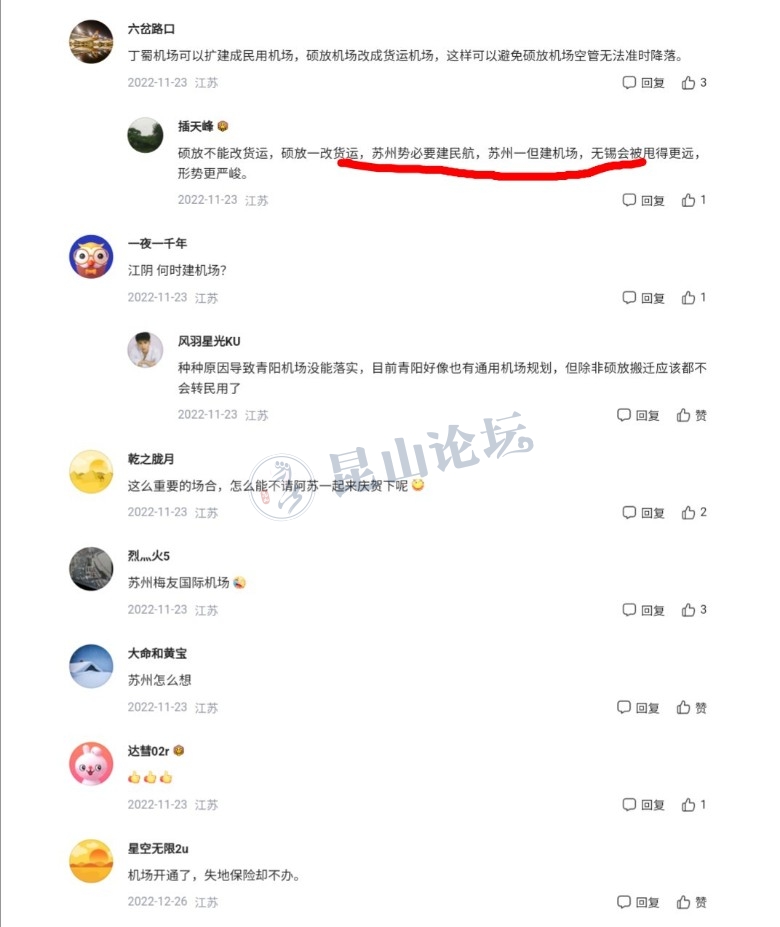Like 达彗02r's thumbs-up comment
Screen dimensions: 780x927
coord(694,805)
